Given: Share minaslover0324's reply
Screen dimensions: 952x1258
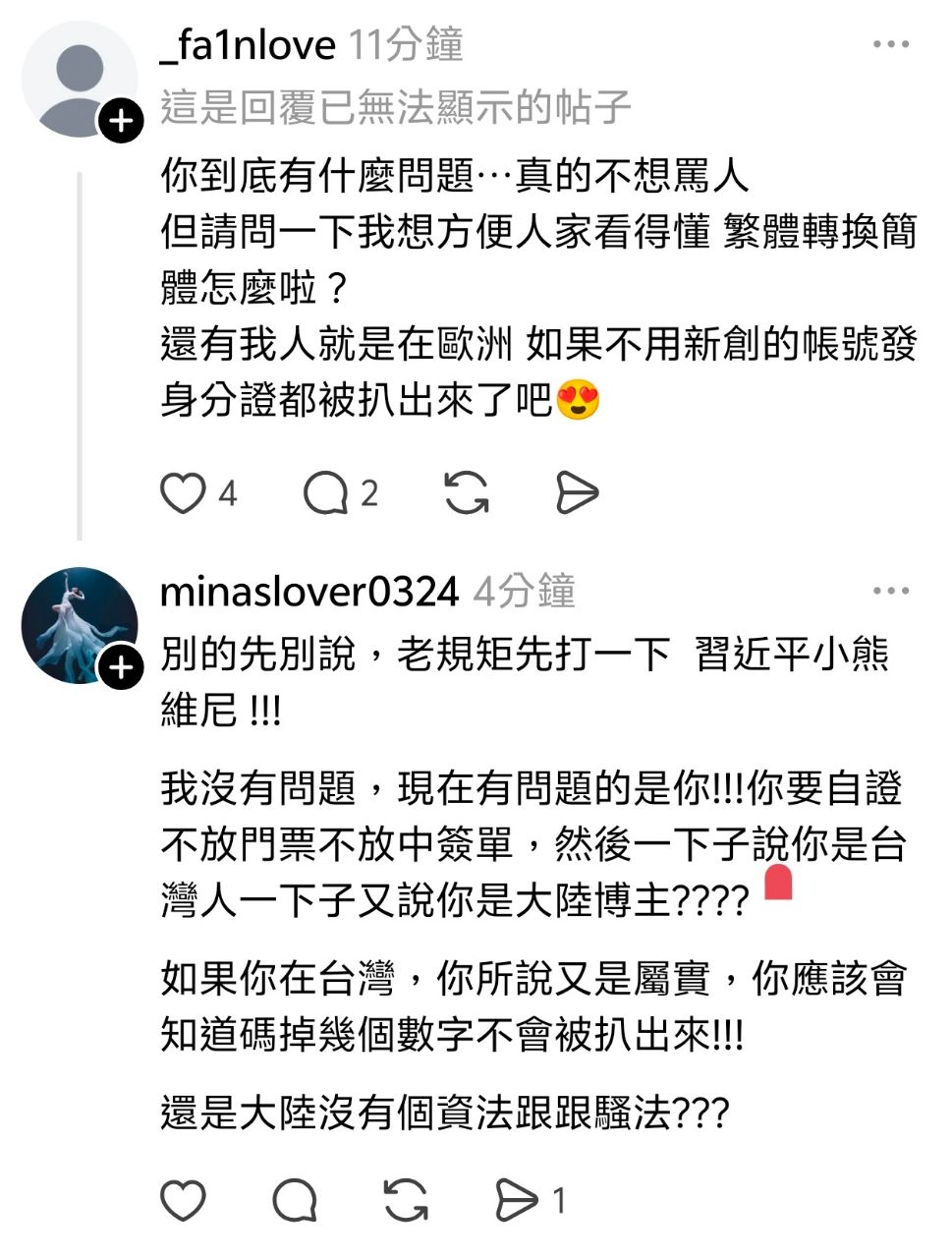Looking at the screenshot, I should [517, 1200].
